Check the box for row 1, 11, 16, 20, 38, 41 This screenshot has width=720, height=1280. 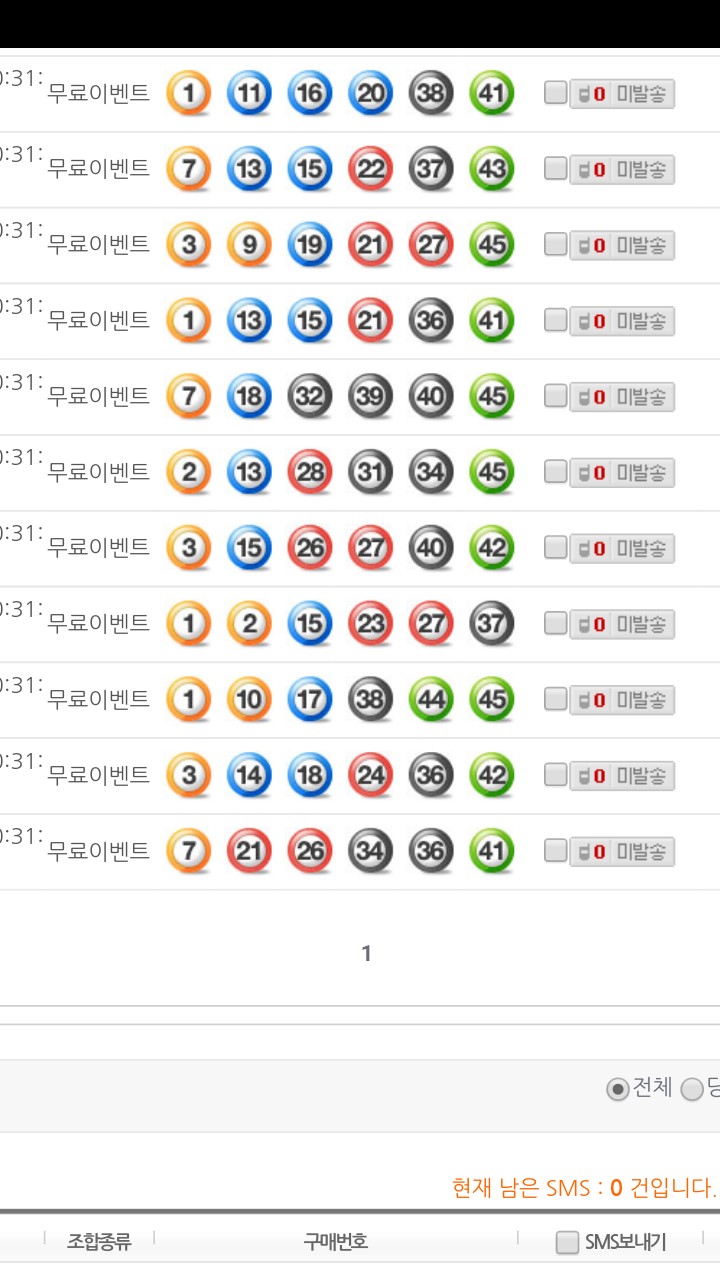(x=555, y=93)
